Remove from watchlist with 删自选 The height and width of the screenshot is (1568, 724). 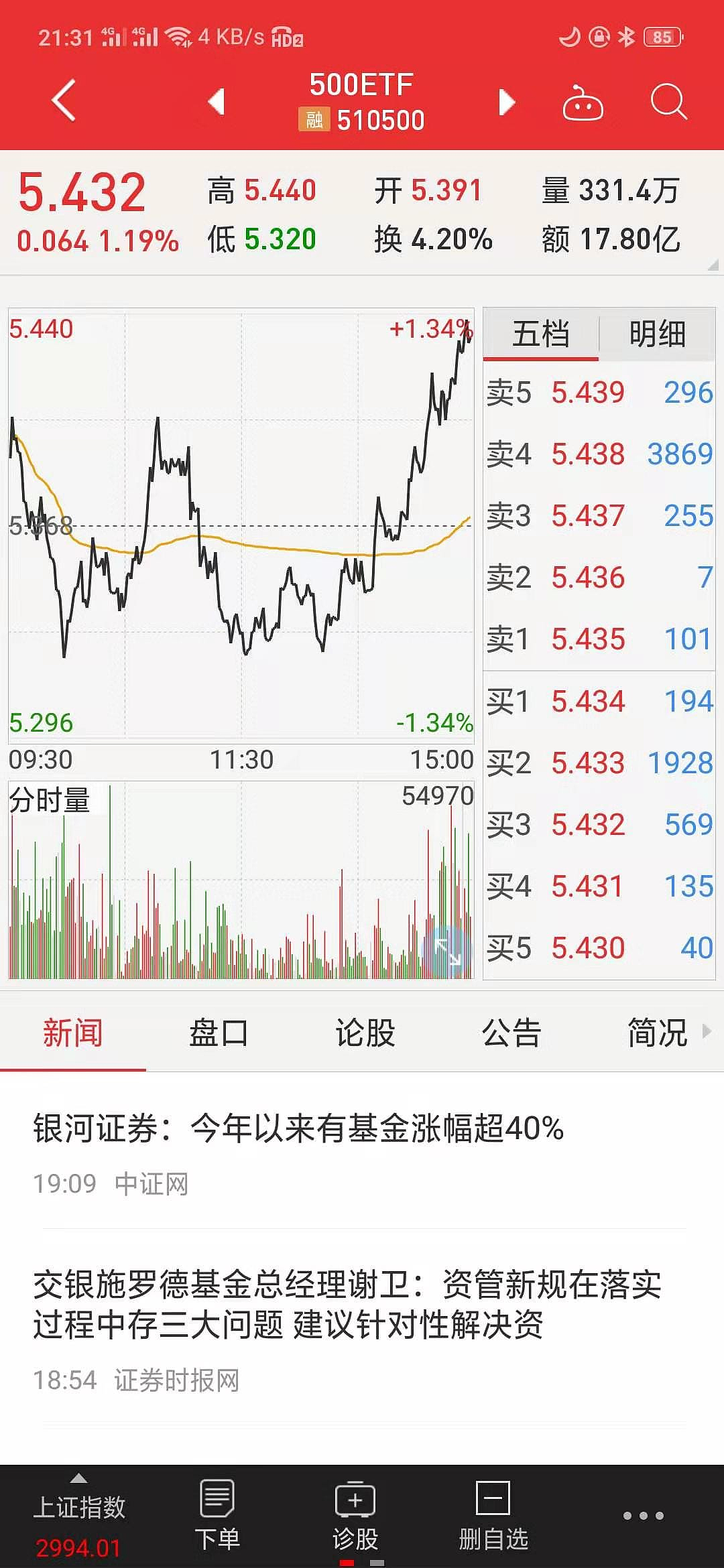tap(493, 1516)
